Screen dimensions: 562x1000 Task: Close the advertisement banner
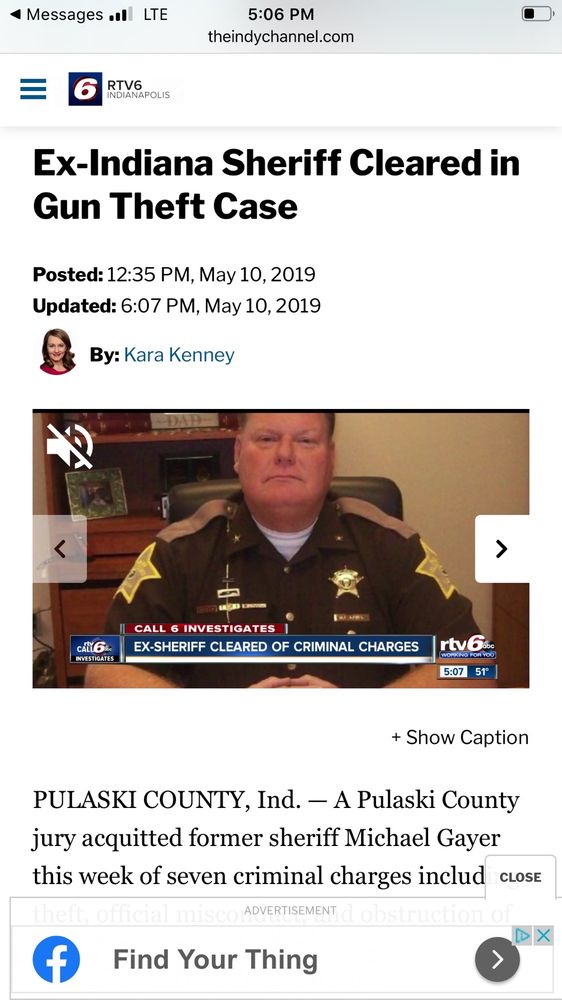point(520,877)
